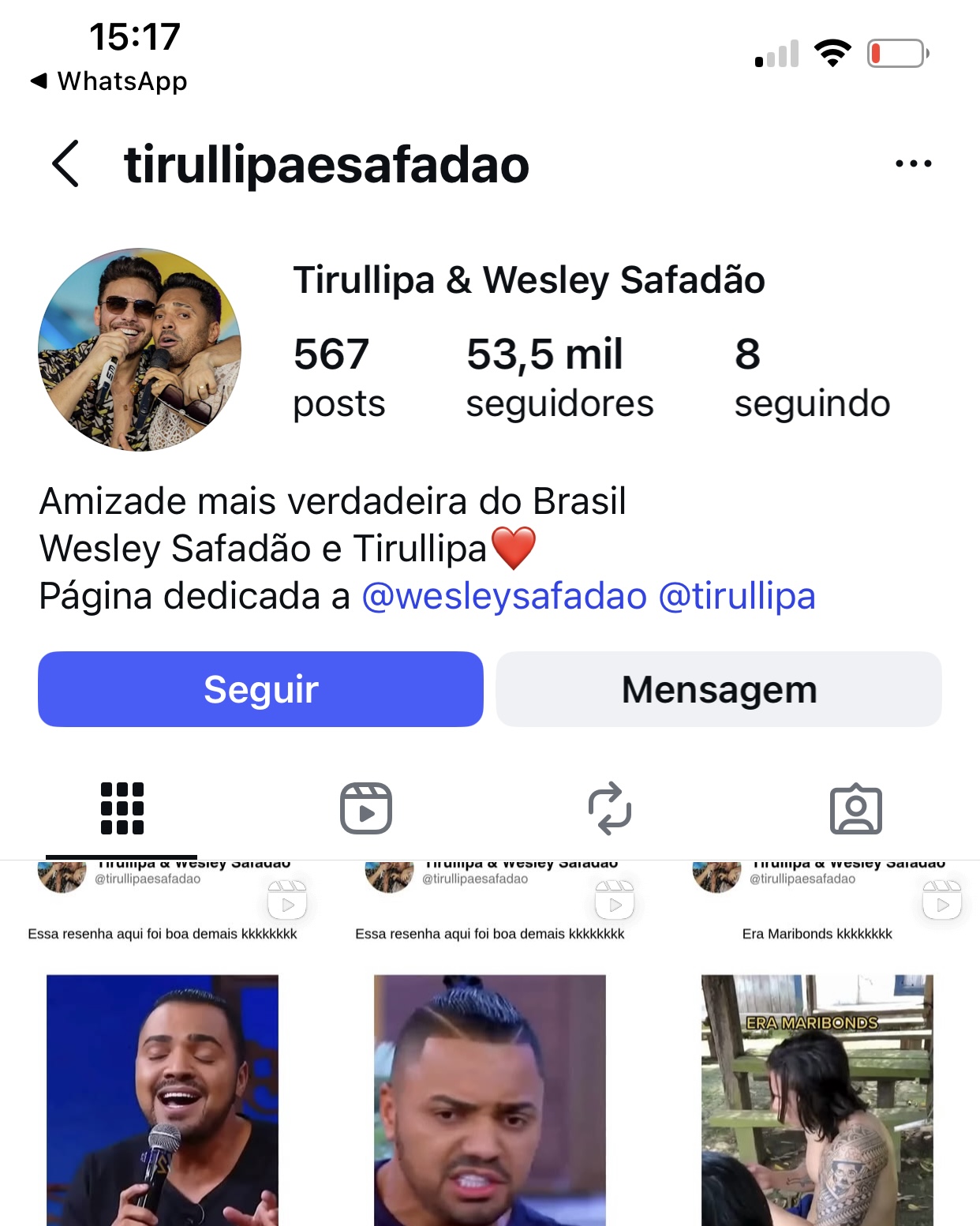Expand the 567 posts count

(x=338, y=377)
